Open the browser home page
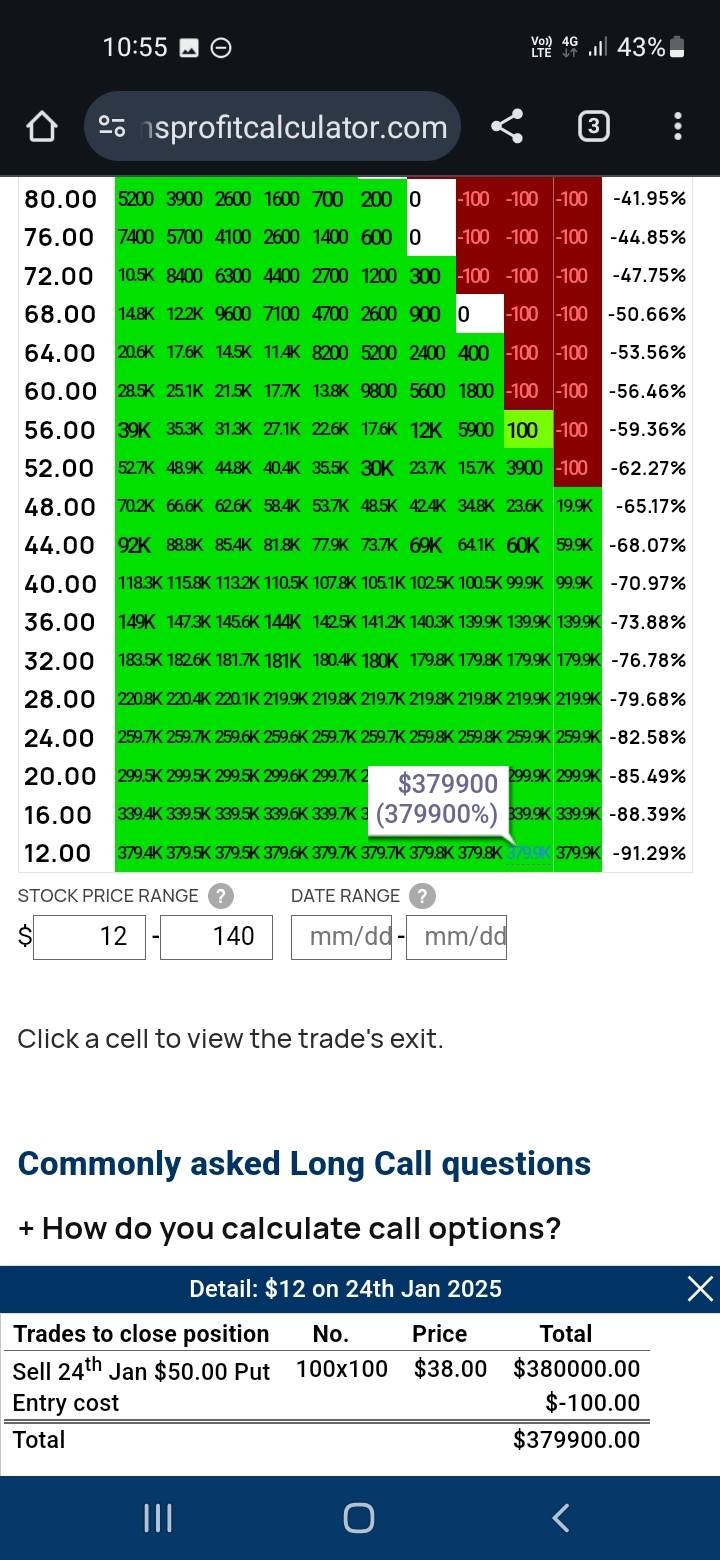The height and width of the screenshot is (1560, 720). click(x=40, y=126)
